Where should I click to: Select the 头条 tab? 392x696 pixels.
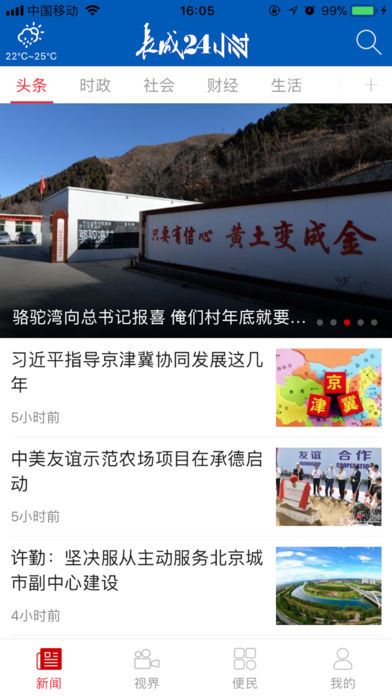(x=32, y=85)
